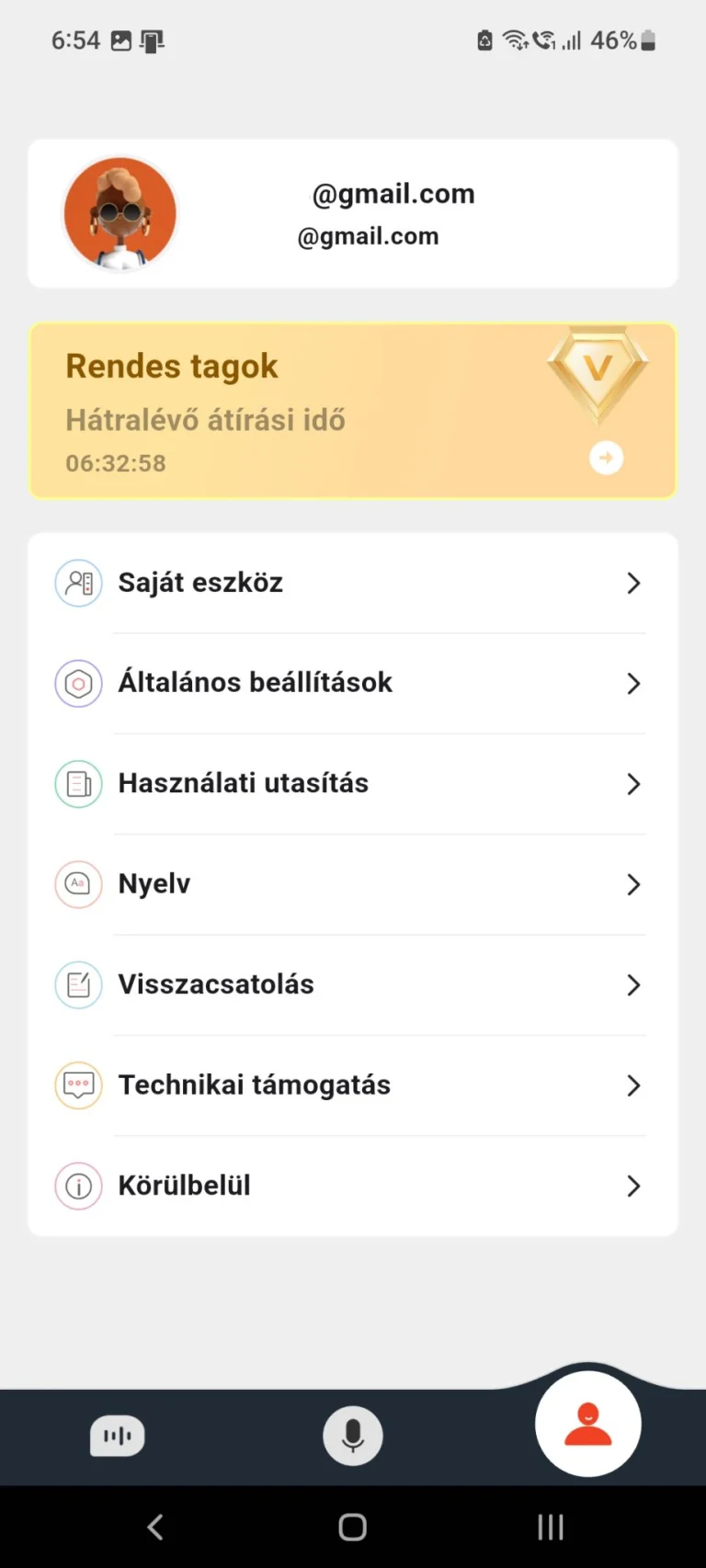This screenshot has height=1568, width=706.
Task: Click the arrow inside the membership banner
Action: point(606,457)
